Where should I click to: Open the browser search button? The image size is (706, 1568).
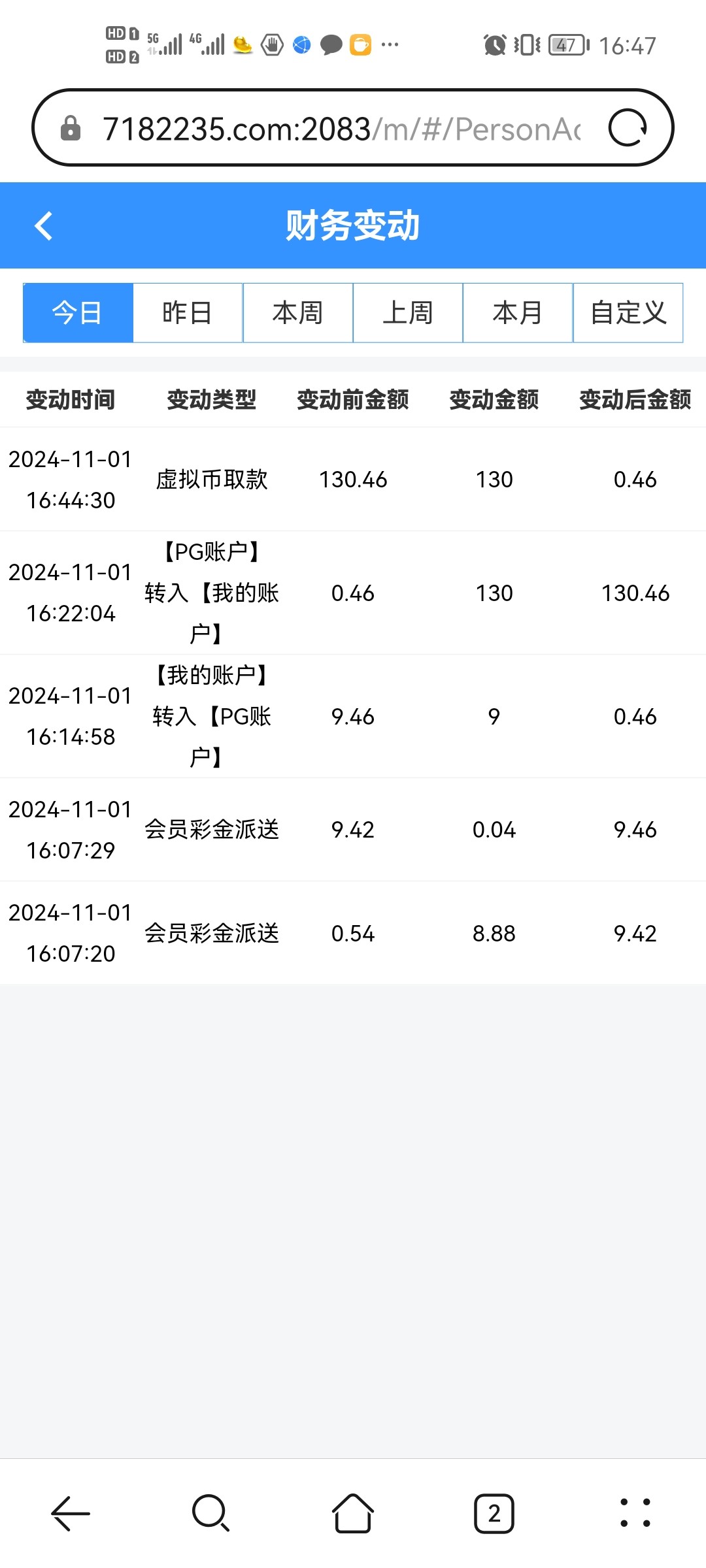[x=211, y=1513]
